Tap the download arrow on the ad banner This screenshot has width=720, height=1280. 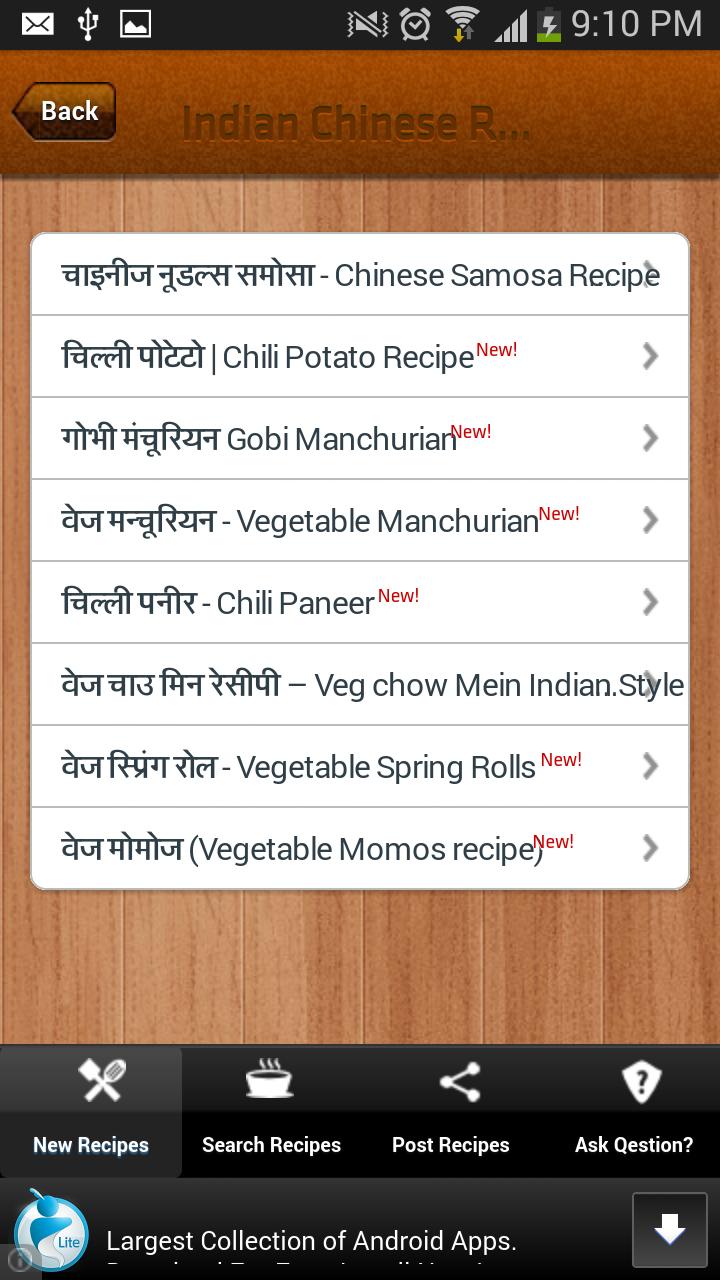click(x=669, y=1230)
